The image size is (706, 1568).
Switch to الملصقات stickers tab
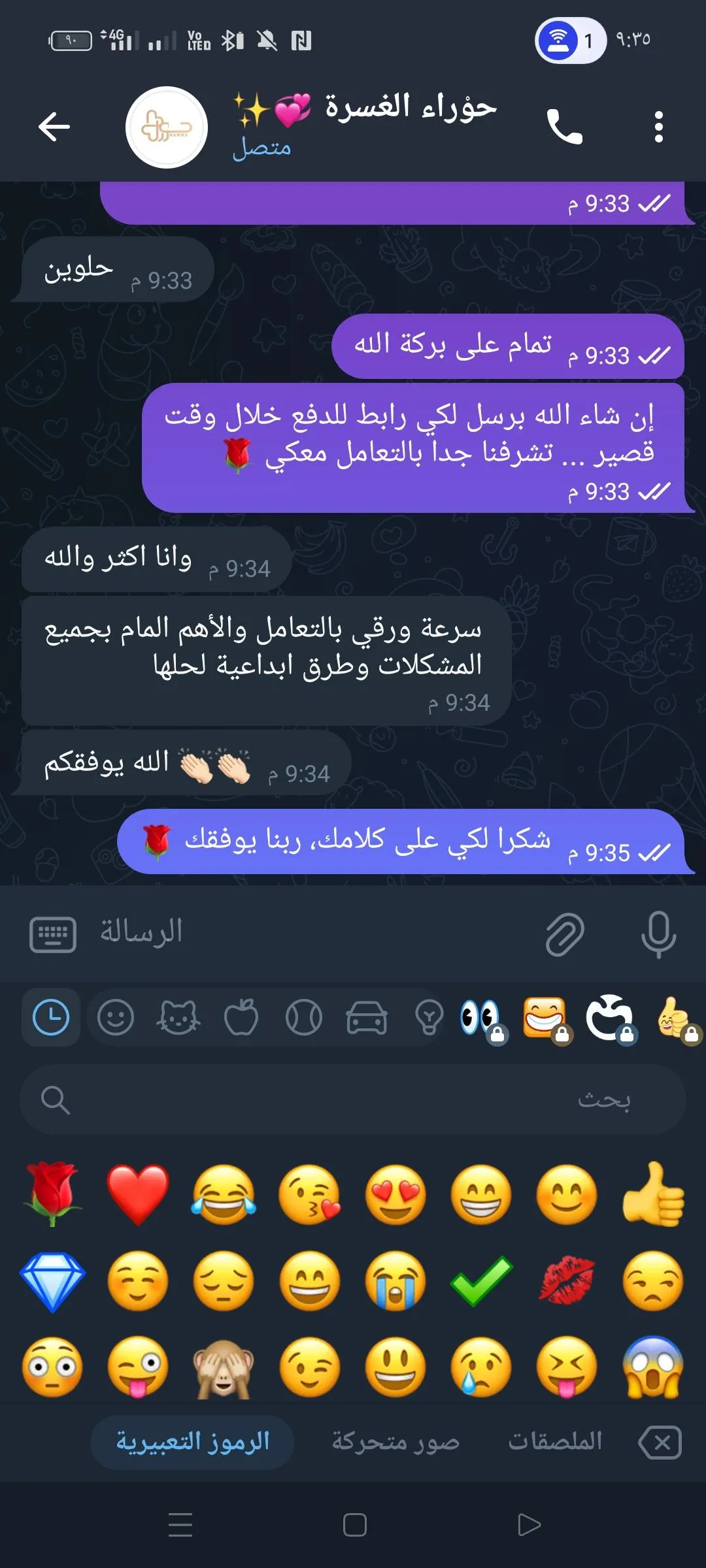(556, 1442)
